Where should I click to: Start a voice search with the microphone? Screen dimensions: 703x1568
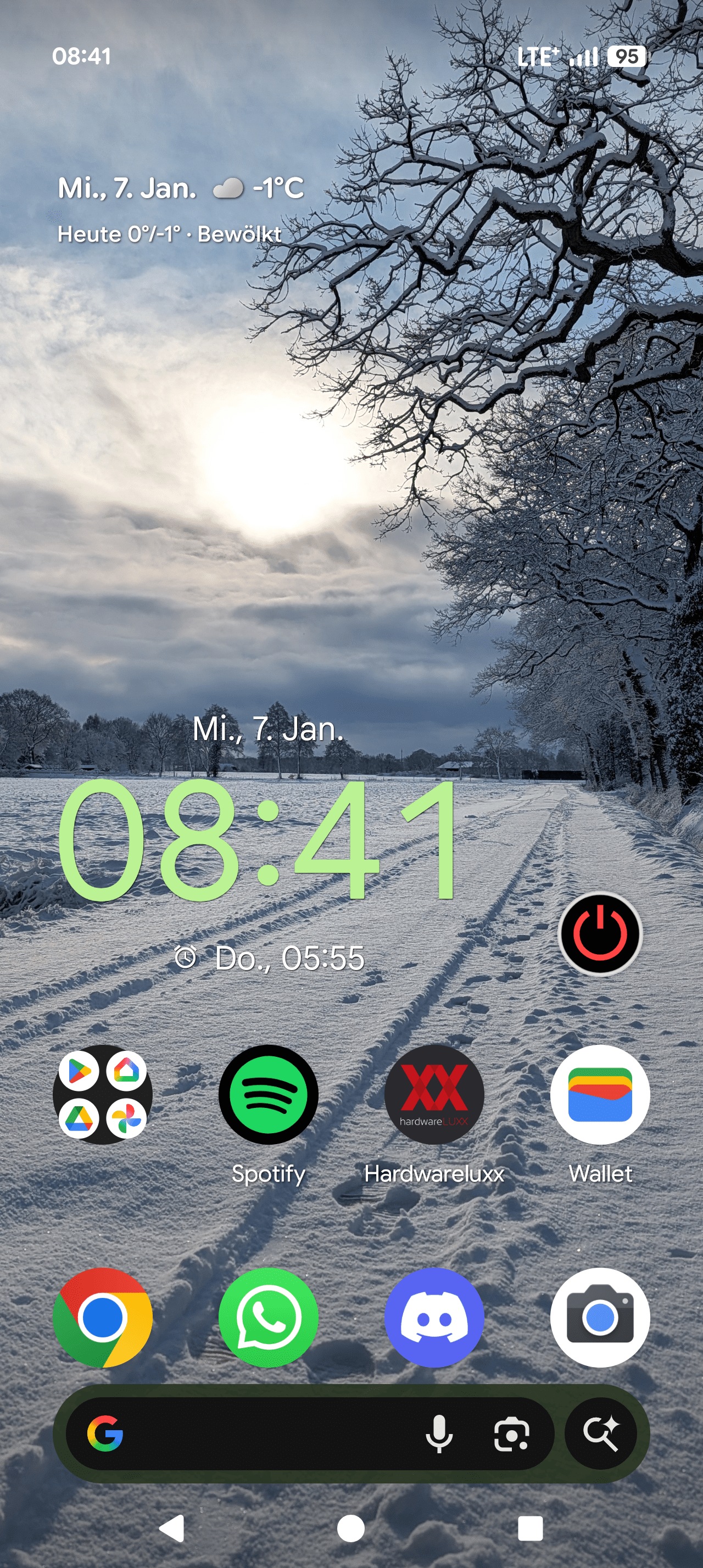tap(439, 1434)
